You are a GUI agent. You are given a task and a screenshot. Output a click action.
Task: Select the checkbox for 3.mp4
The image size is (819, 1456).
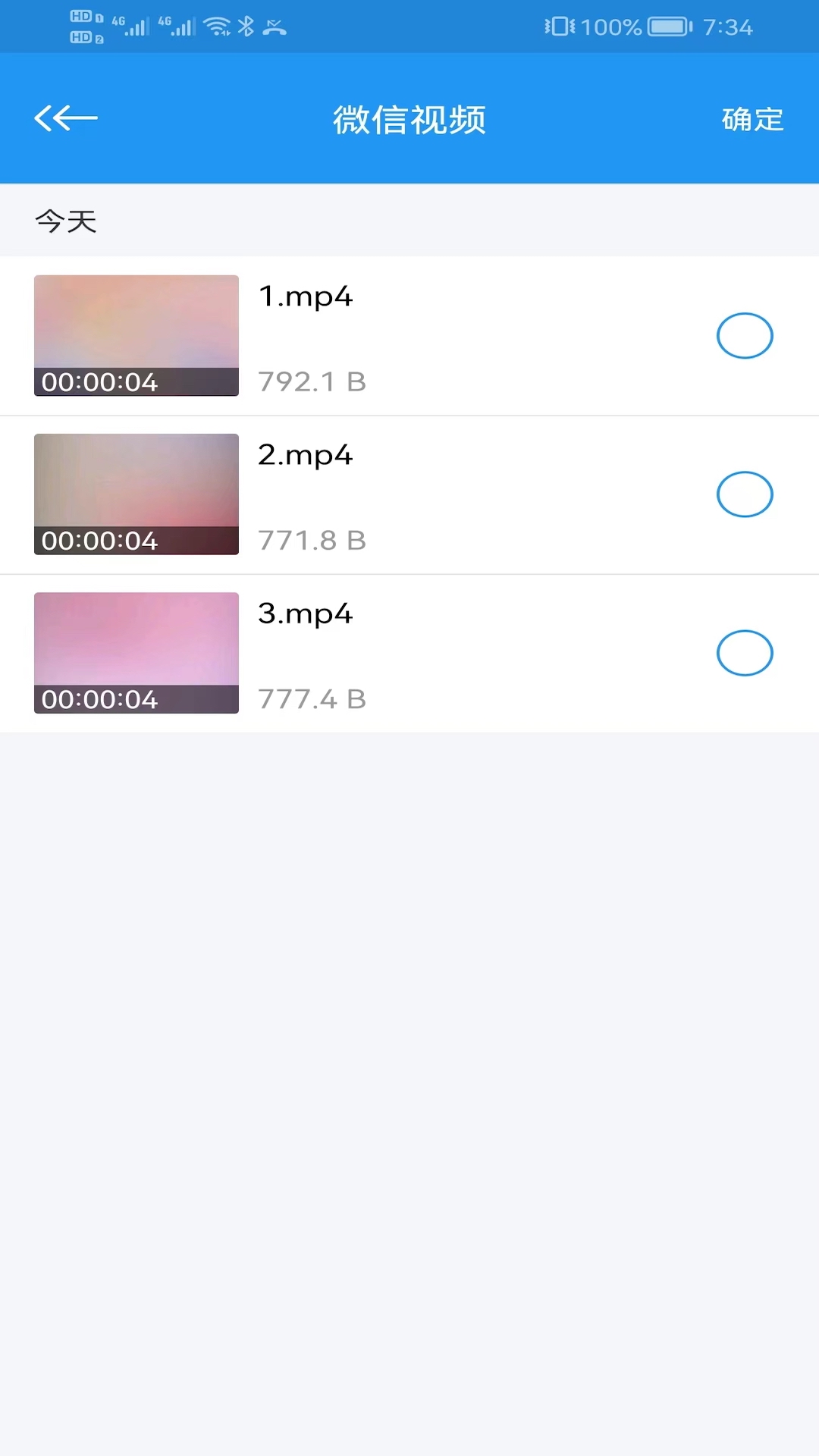point(745,653)
